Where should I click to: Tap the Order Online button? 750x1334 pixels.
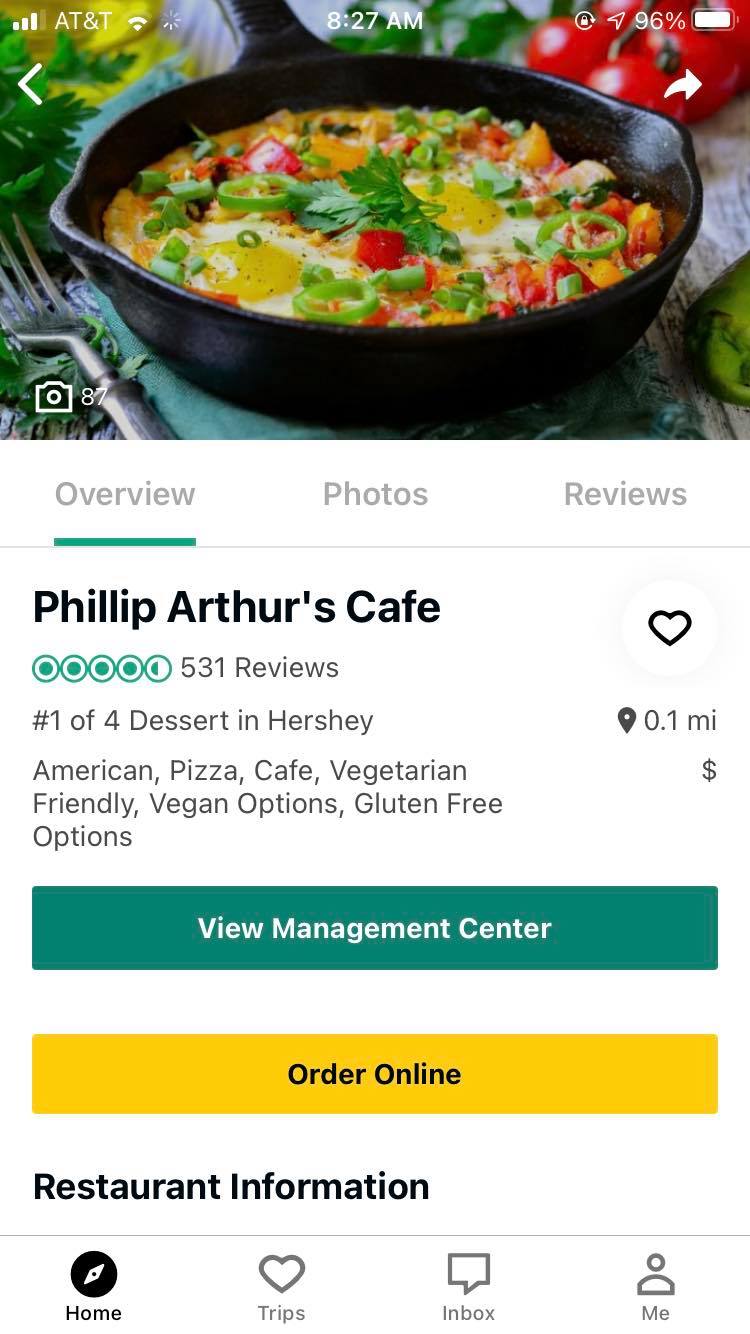pos(375,1074)
